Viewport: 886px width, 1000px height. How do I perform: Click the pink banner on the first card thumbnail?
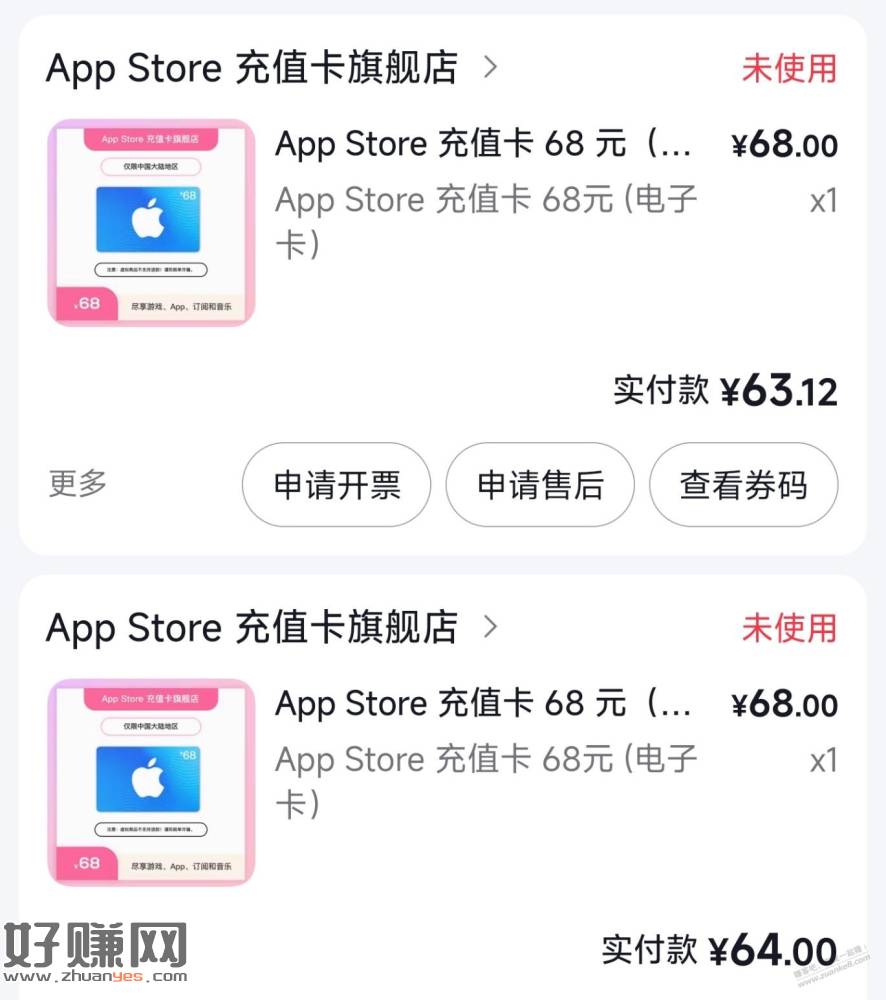point(148,140)
